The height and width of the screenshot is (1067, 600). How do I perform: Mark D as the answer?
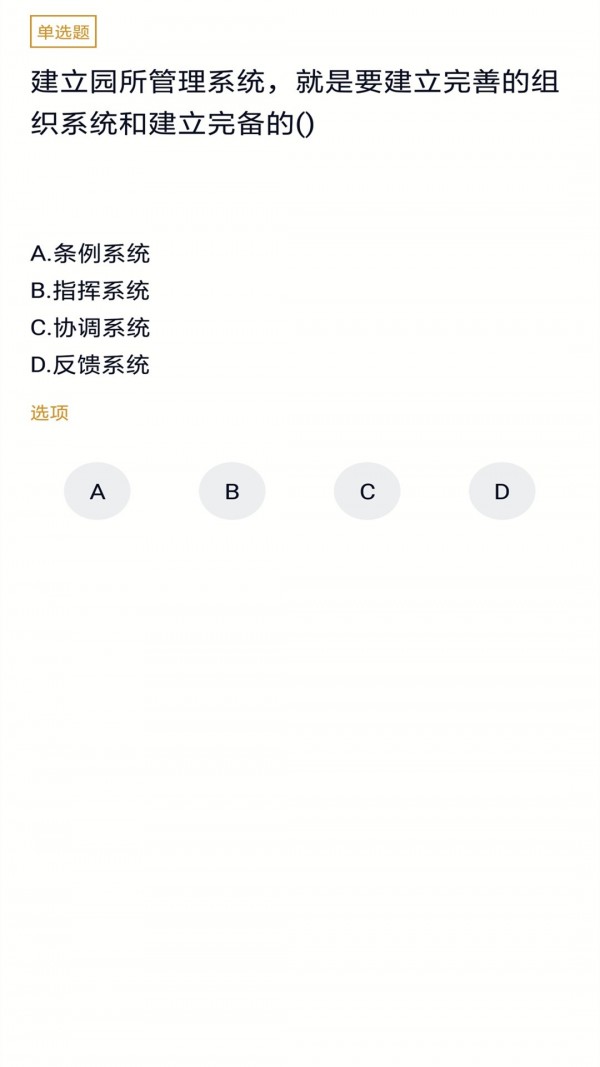[502, 491]
